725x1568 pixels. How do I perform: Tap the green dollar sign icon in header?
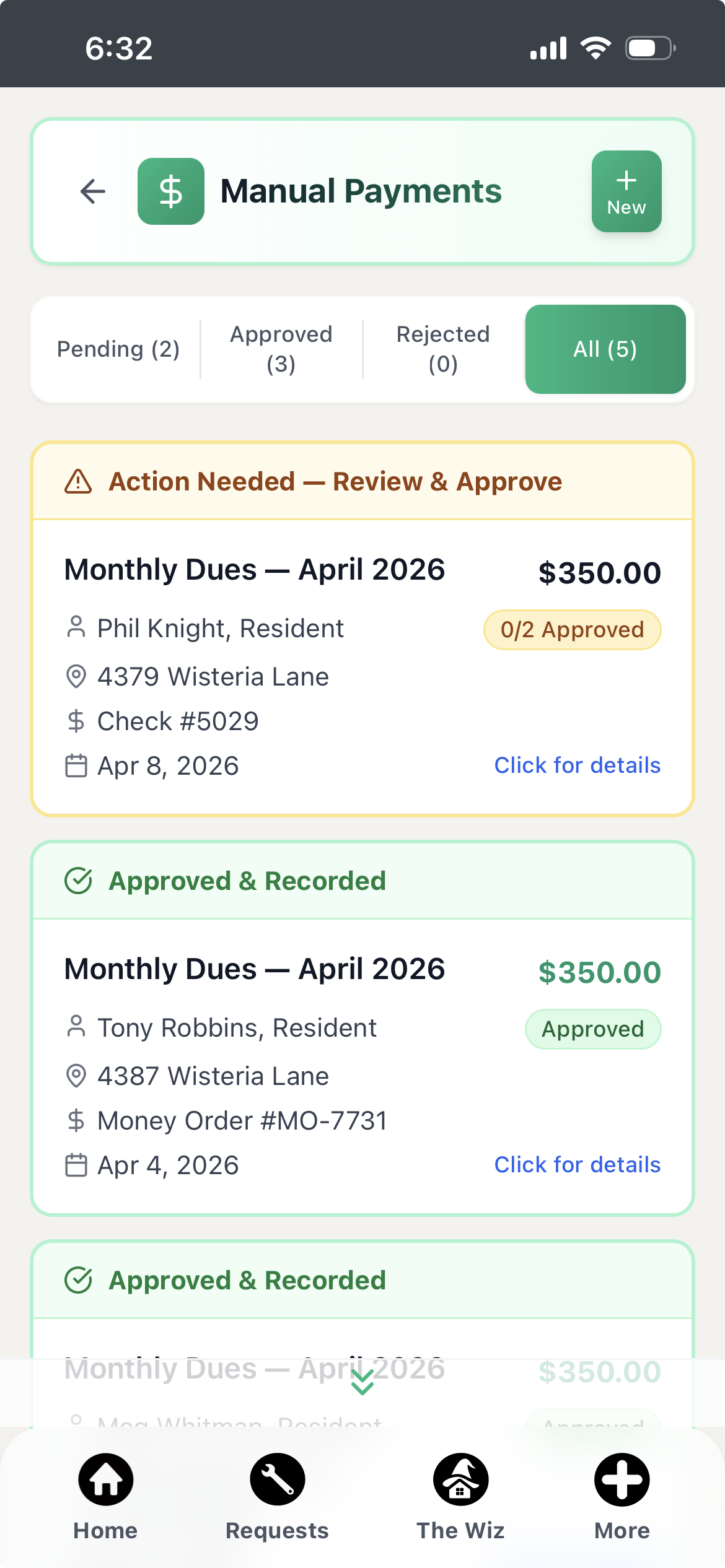click(170, 191)
